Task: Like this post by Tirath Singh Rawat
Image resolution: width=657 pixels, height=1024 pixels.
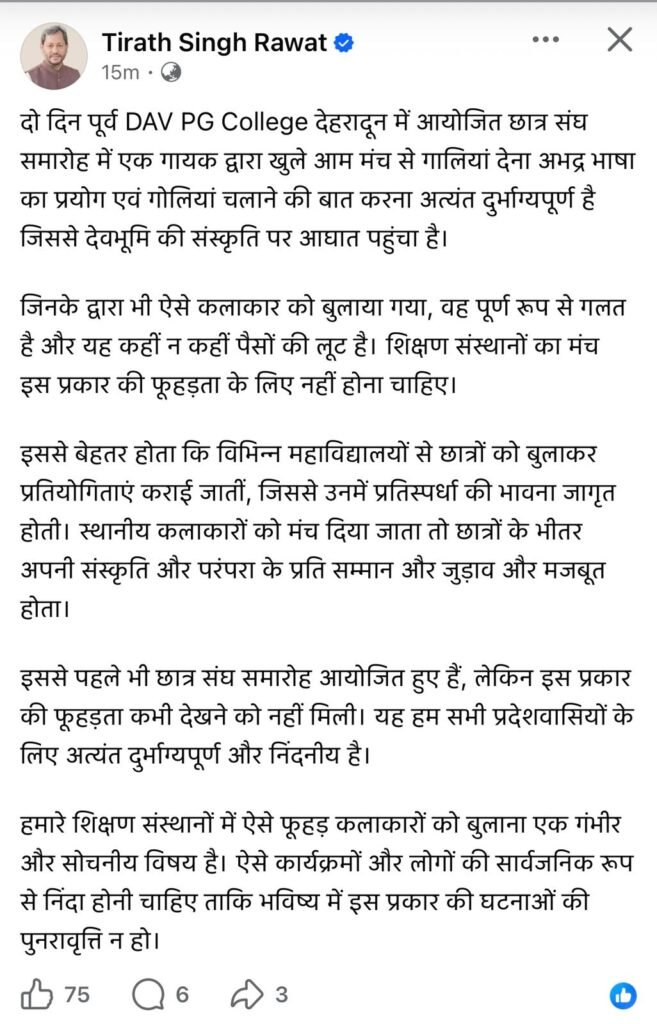Action: point(37,994)
